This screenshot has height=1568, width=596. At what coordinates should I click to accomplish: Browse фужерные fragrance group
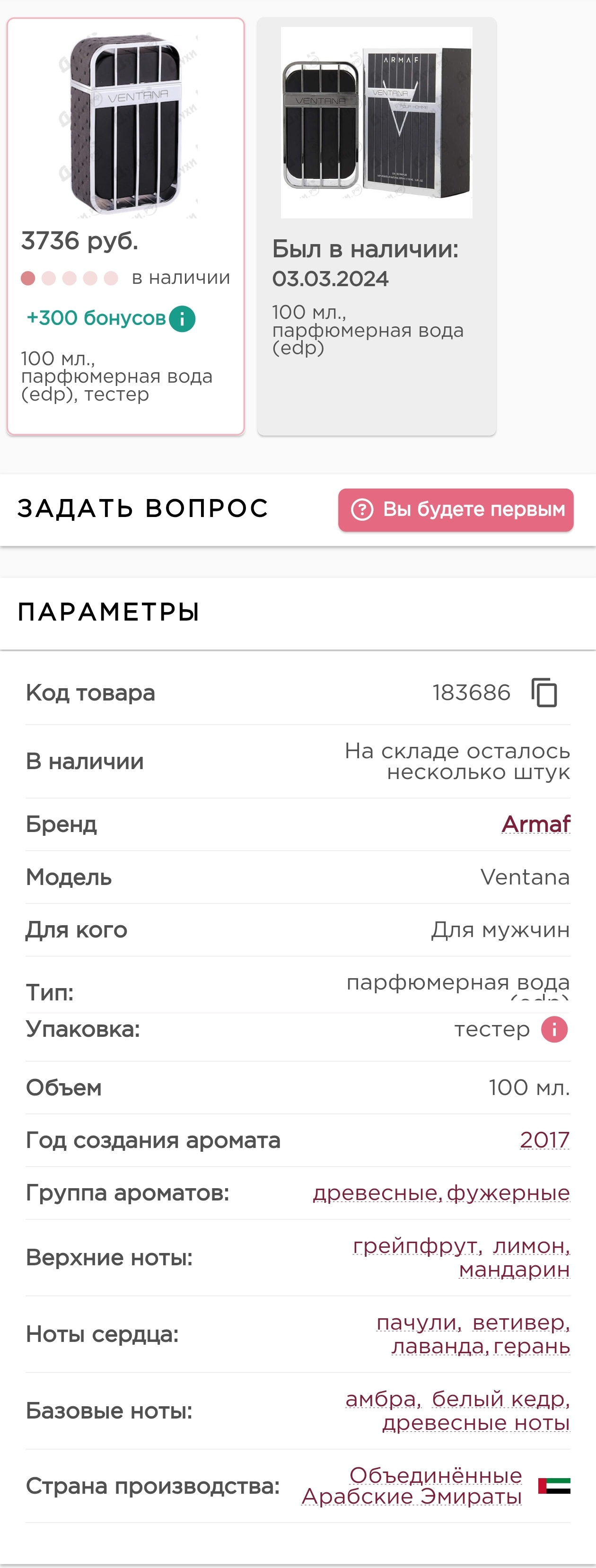[508, 1192]
